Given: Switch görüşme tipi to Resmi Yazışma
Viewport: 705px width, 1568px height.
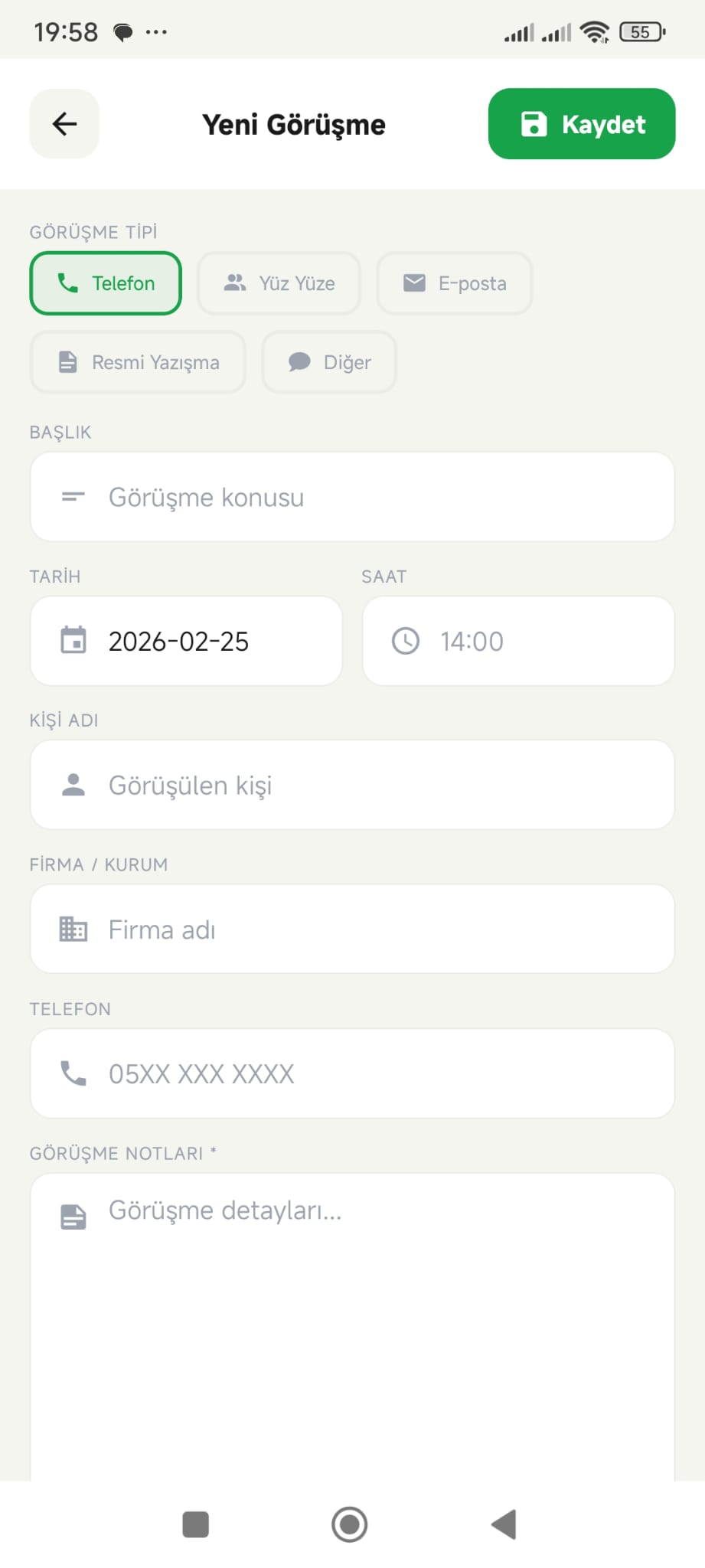Looking at the screenshot, I should click(x=138, y=361).
